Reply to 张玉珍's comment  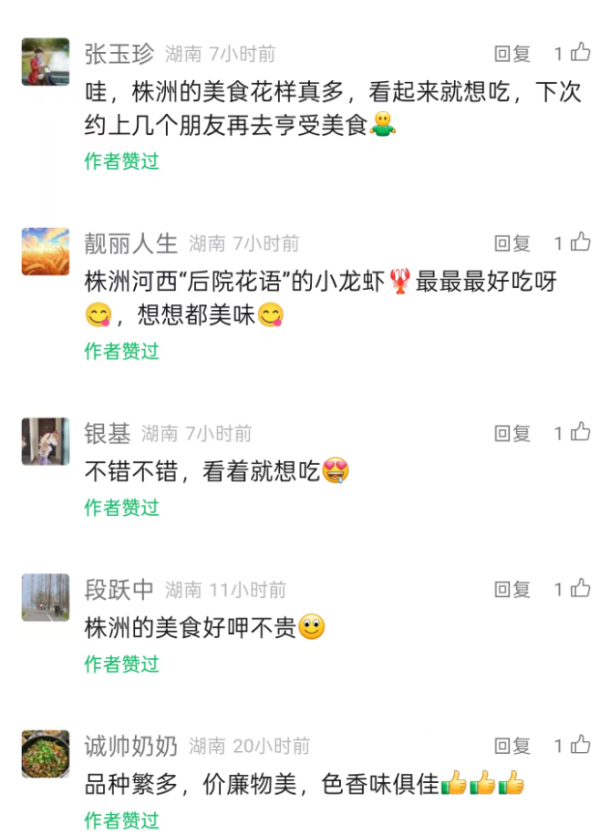tap(512, 54)
